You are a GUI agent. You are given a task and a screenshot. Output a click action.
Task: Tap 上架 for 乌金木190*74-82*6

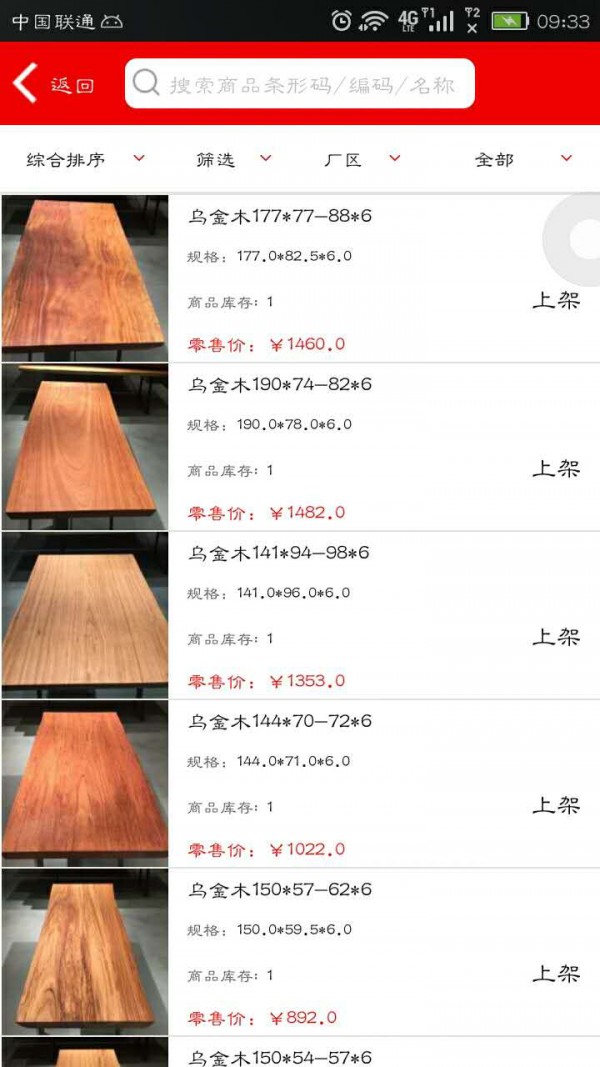pyautogui.click(x=556, y=468)
